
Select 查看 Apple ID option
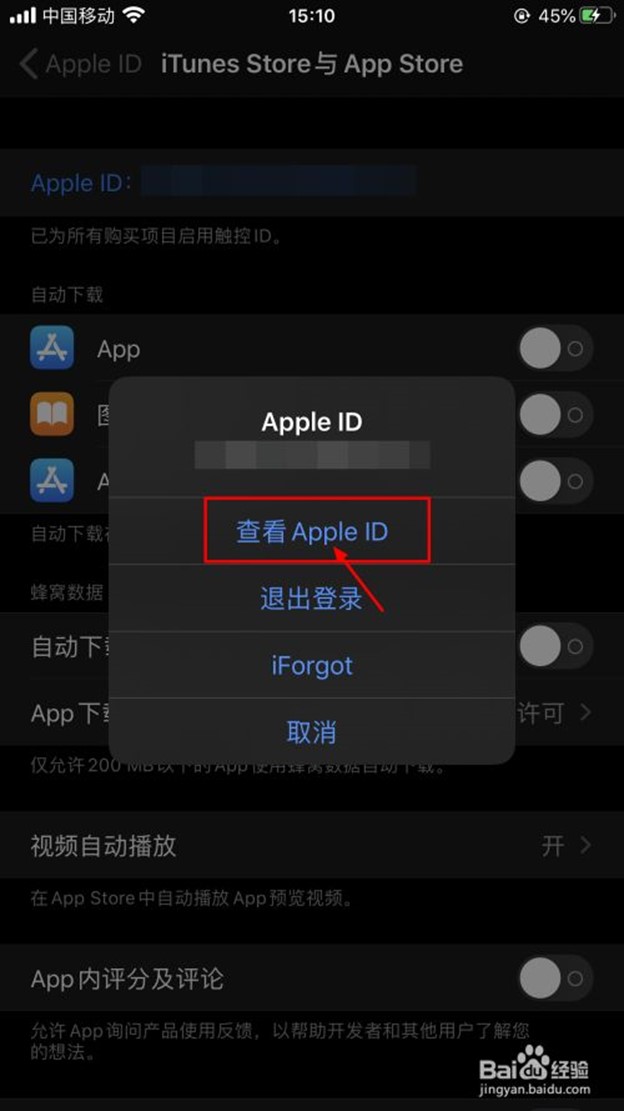click(312, 531)
